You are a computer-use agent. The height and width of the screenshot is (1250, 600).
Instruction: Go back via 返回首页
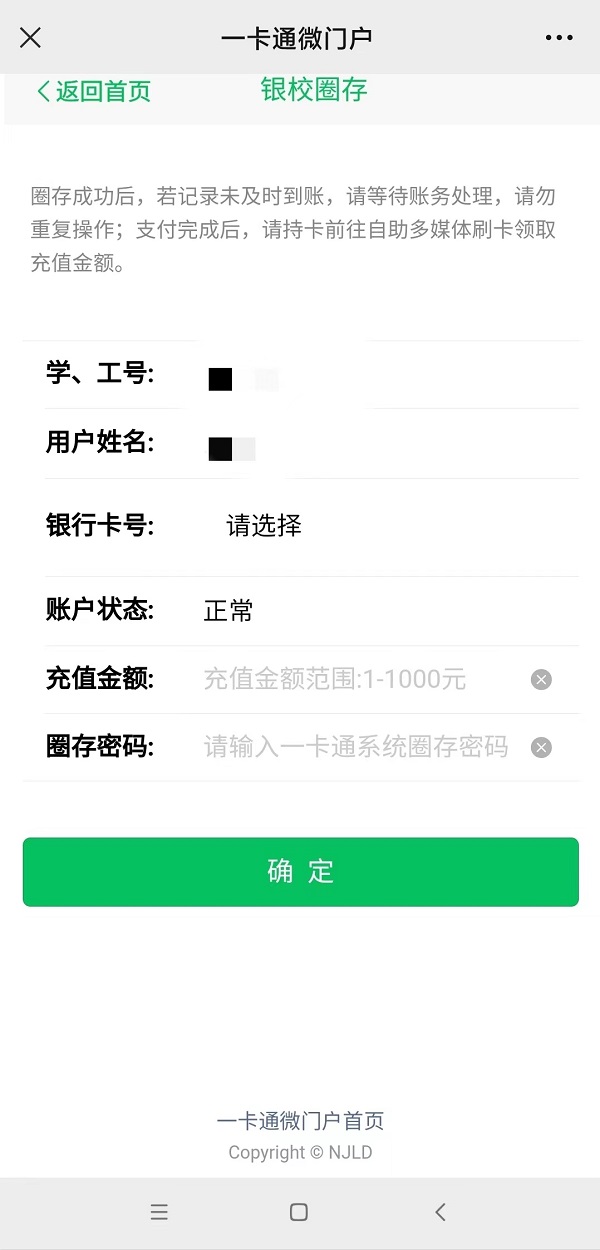click(93, 92)
